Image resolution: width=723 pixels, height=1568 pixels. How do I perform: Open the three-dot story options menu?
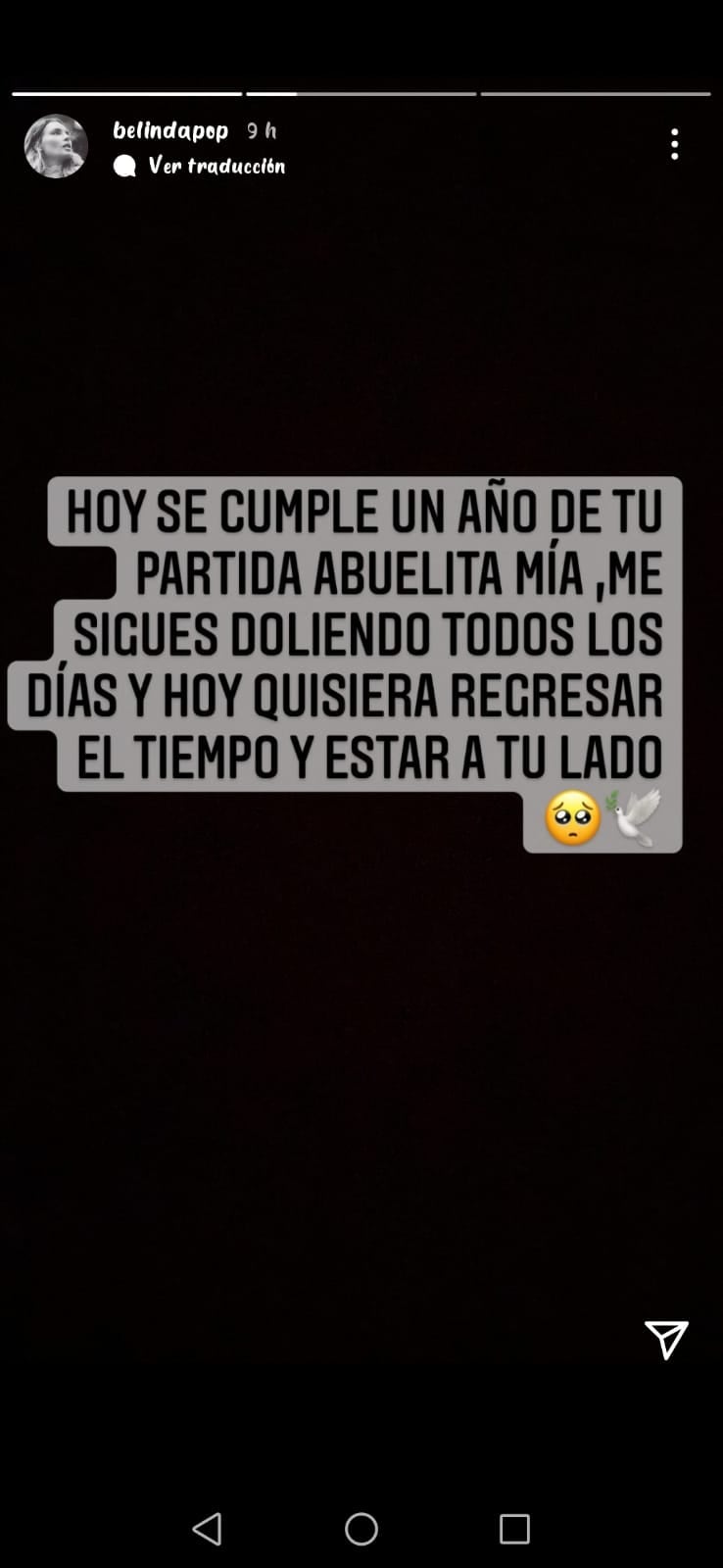point(674,144)
